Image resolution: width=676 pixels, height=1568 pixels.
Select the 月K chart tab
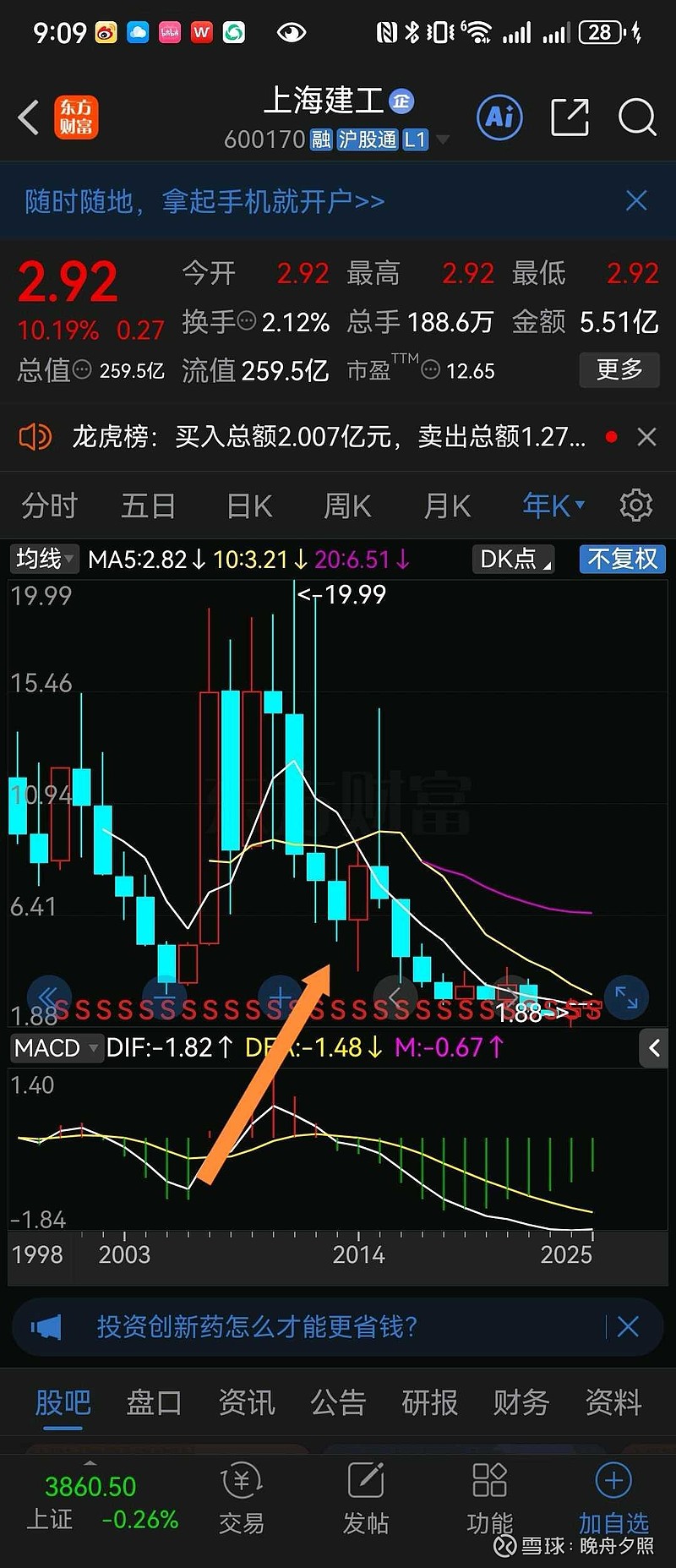coord(446,506)
